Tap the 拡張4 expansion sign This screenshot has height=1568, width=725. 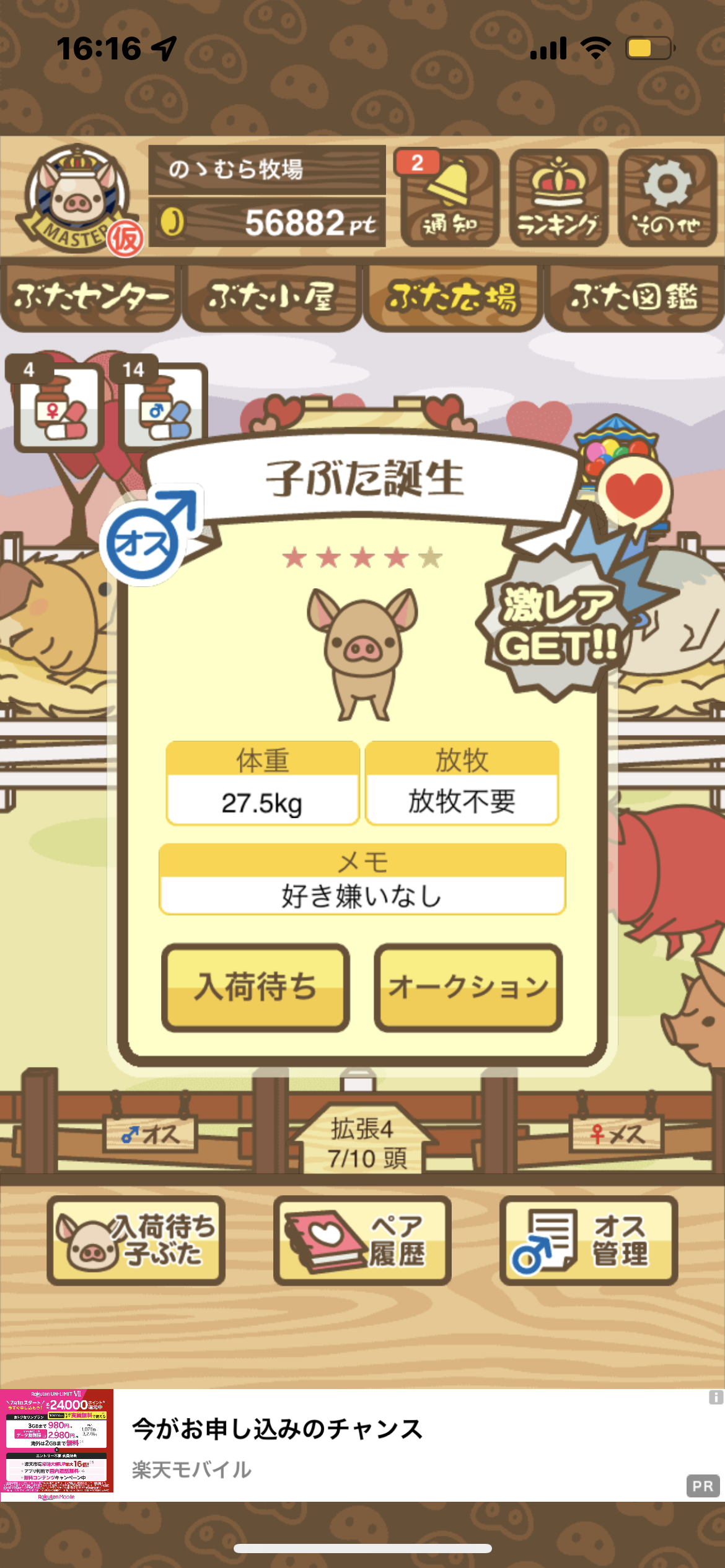click(364, 1141)
